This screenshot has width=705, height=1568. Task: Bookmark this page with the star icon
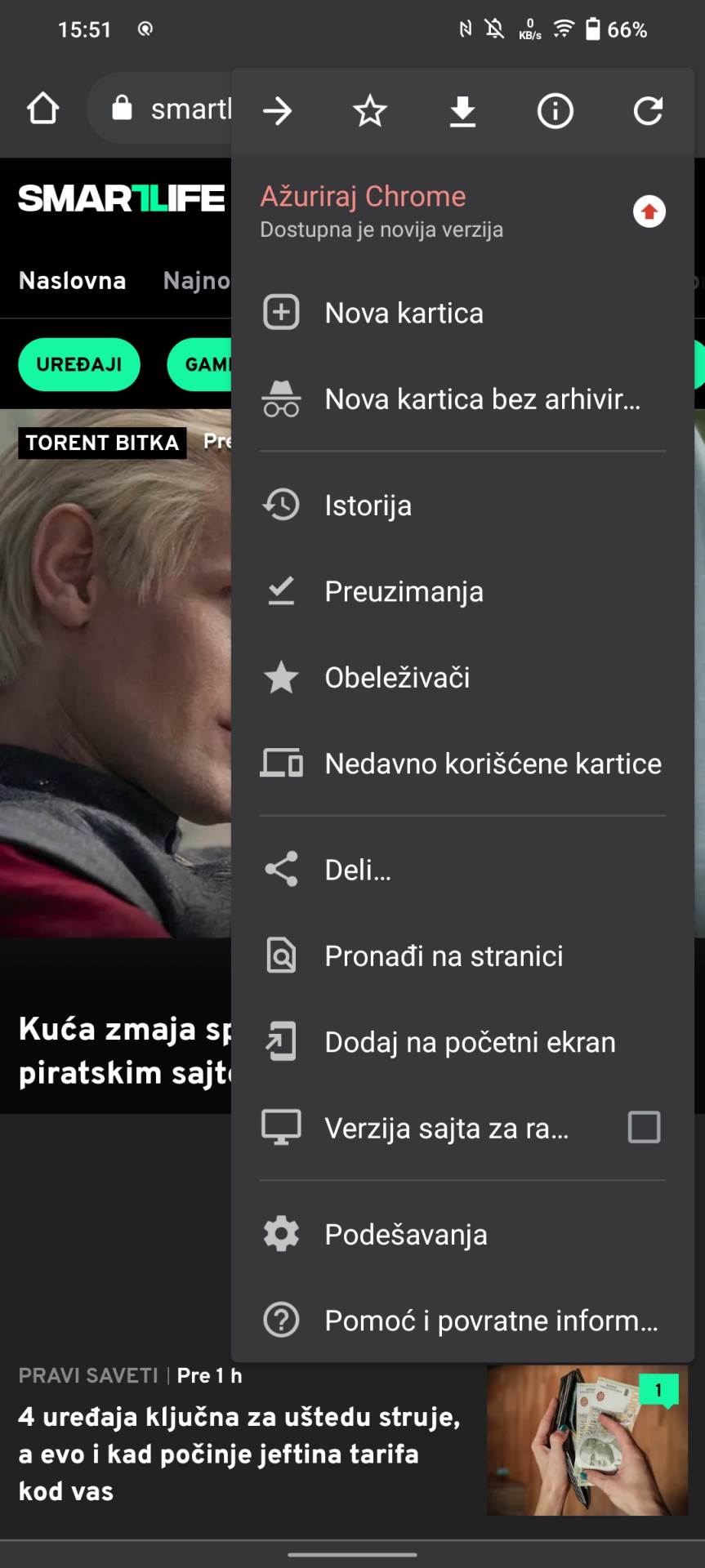(370, 111)
